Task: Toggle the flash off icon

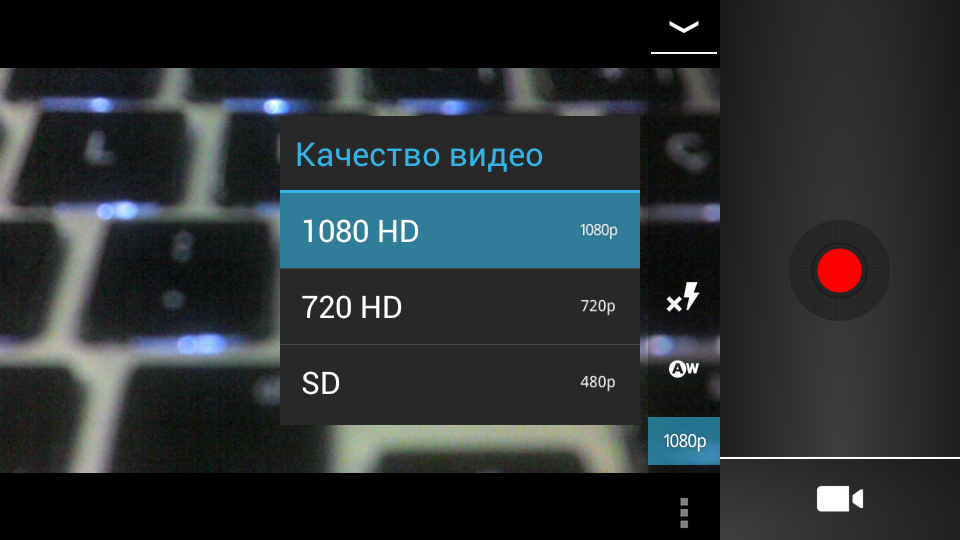Action: [684, 298]
